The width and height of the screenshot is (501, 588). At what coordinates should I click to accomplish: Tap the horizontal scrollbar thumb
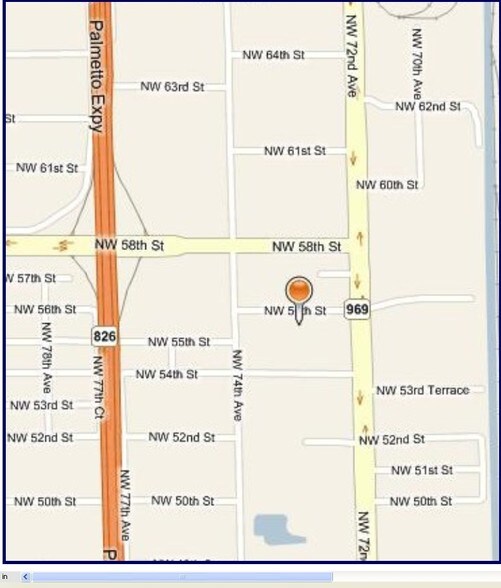point(182,576)
